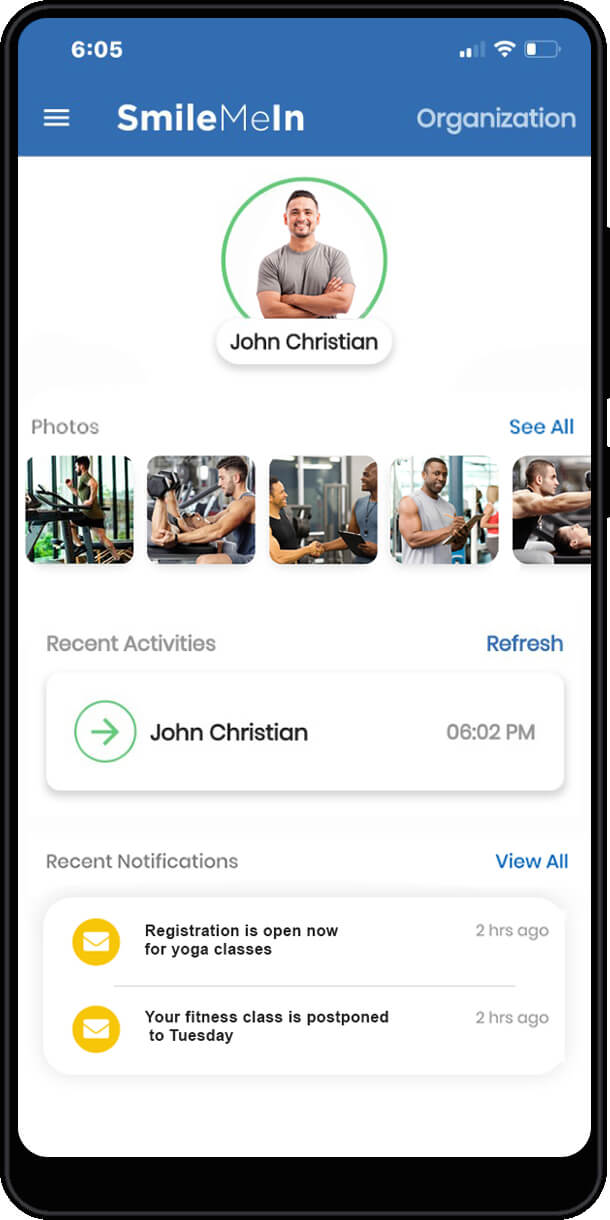Refresh the recent activities
610x1220 pixels.
[x=524, y=643]
